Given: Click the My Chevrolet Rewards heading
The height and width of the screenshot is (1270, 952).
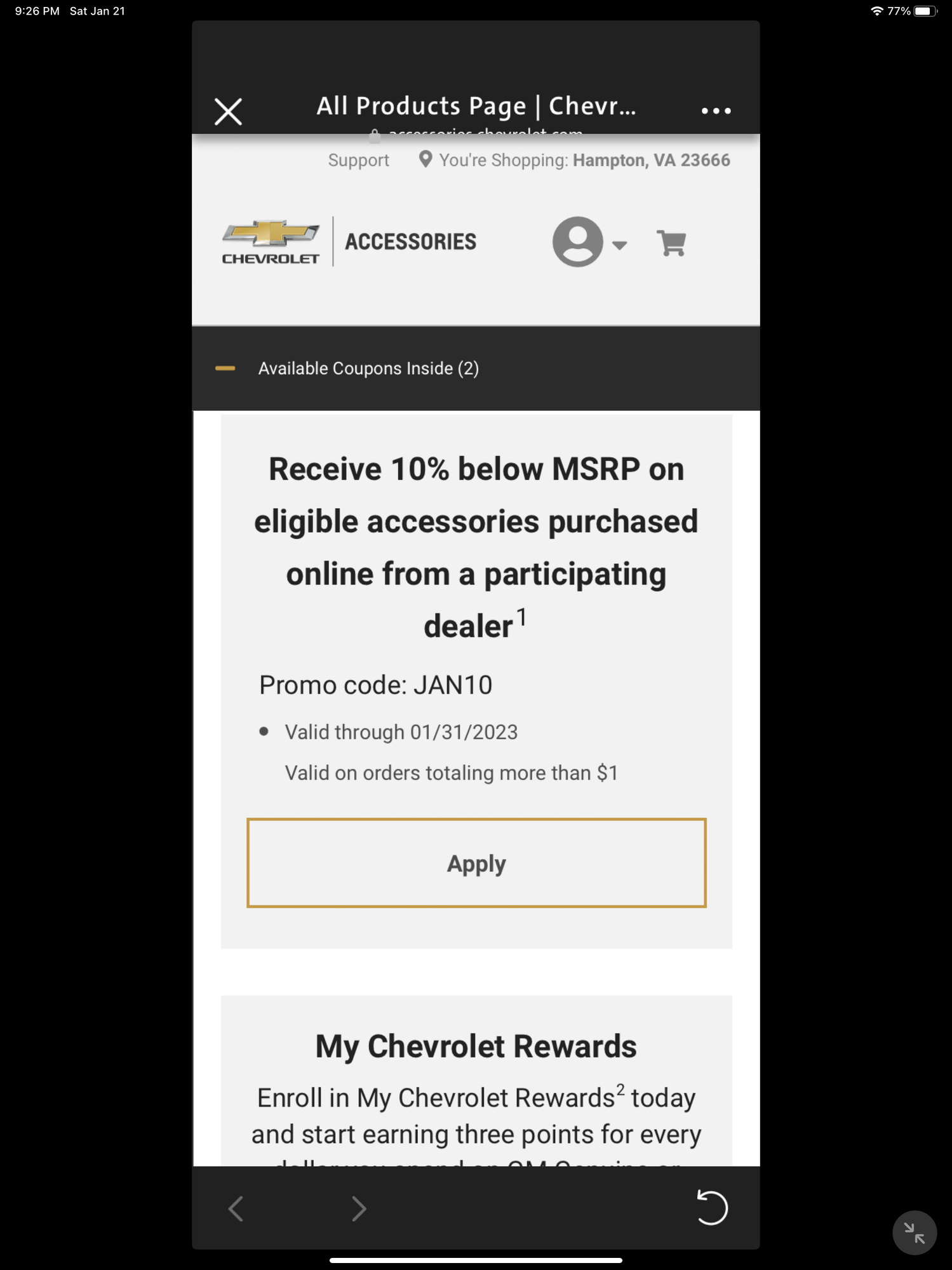Looking at the screenshot, I should pos(476,1046).
